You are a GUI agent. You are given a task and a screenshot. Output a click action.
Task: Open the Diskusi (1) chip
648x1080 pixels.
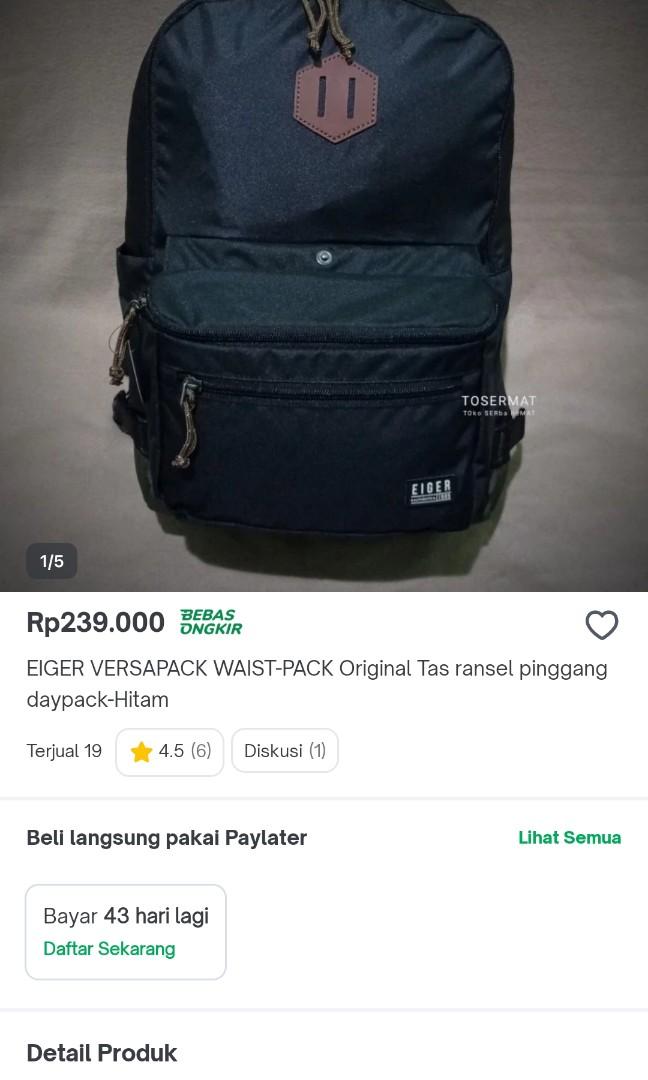[285, 751]
